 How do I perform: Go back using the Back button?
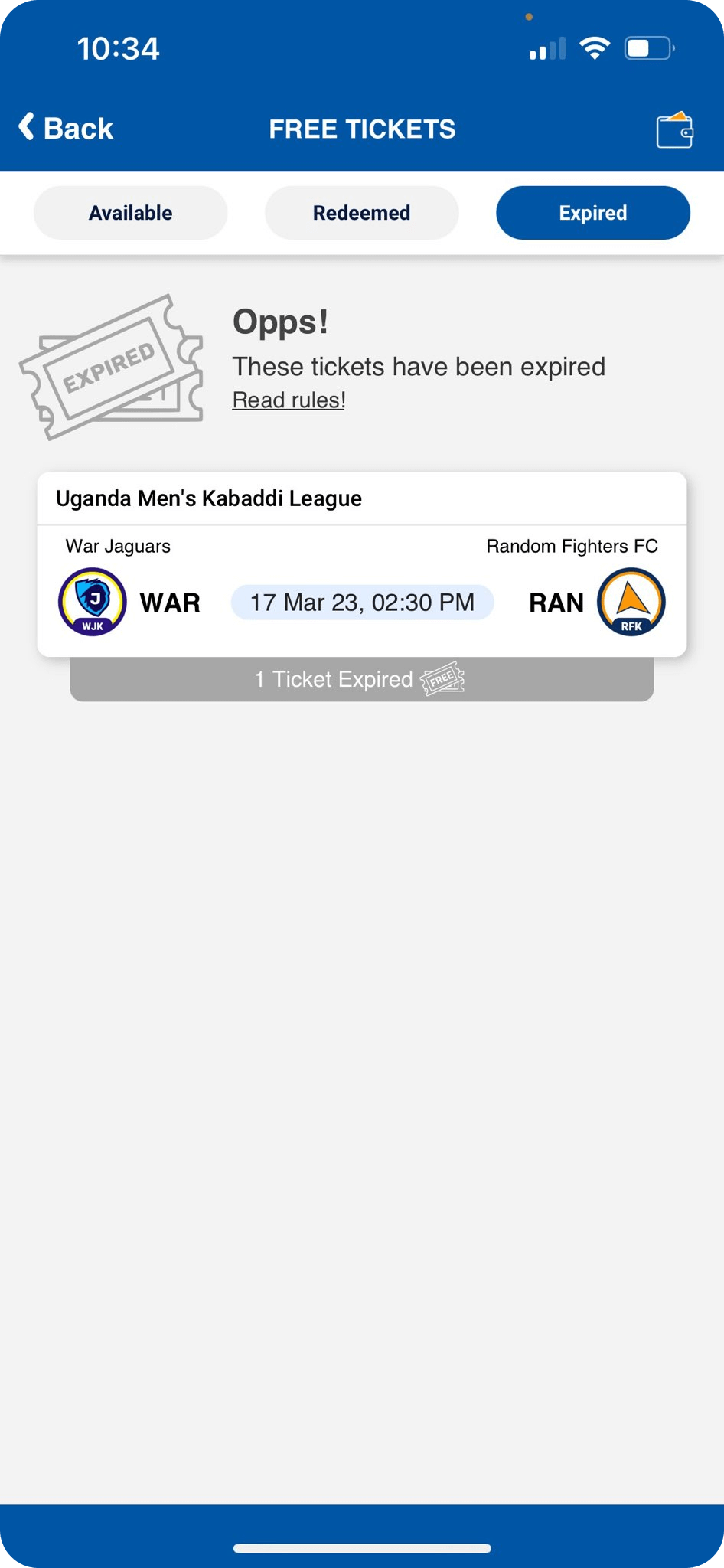pos(66,128)
